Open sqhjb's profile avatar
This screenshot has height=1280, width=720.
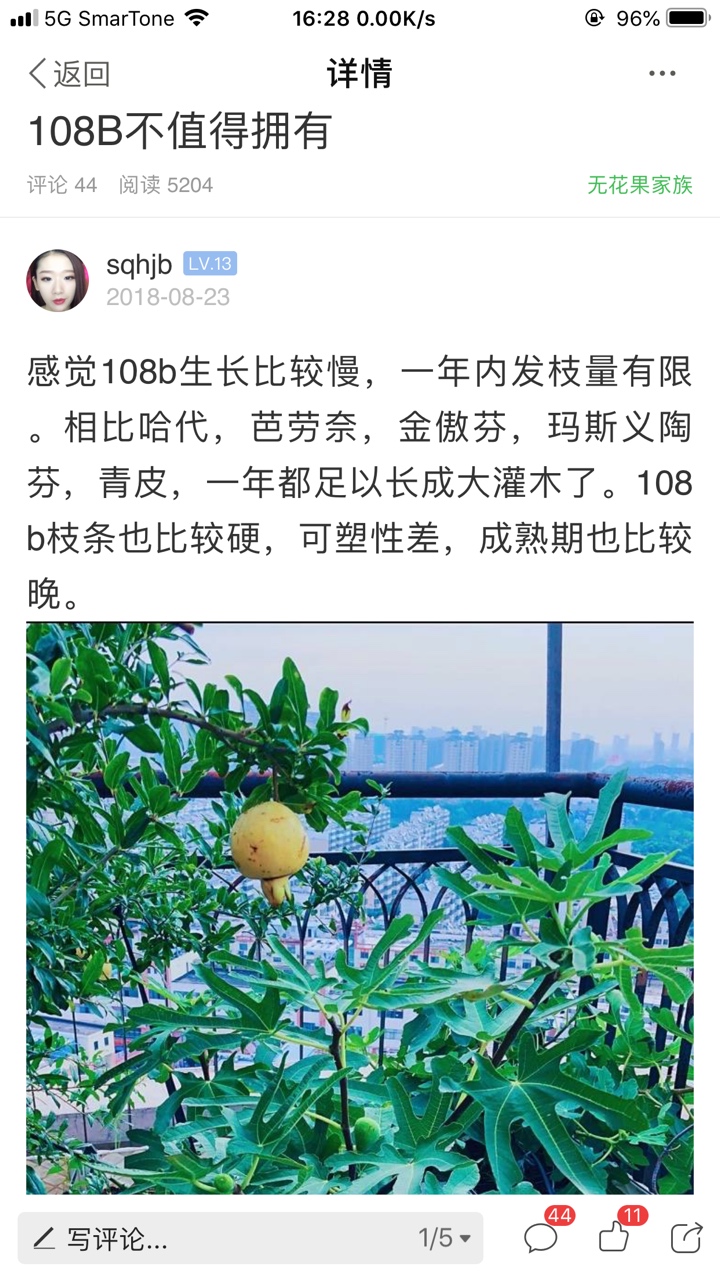(x=57, y=280)
